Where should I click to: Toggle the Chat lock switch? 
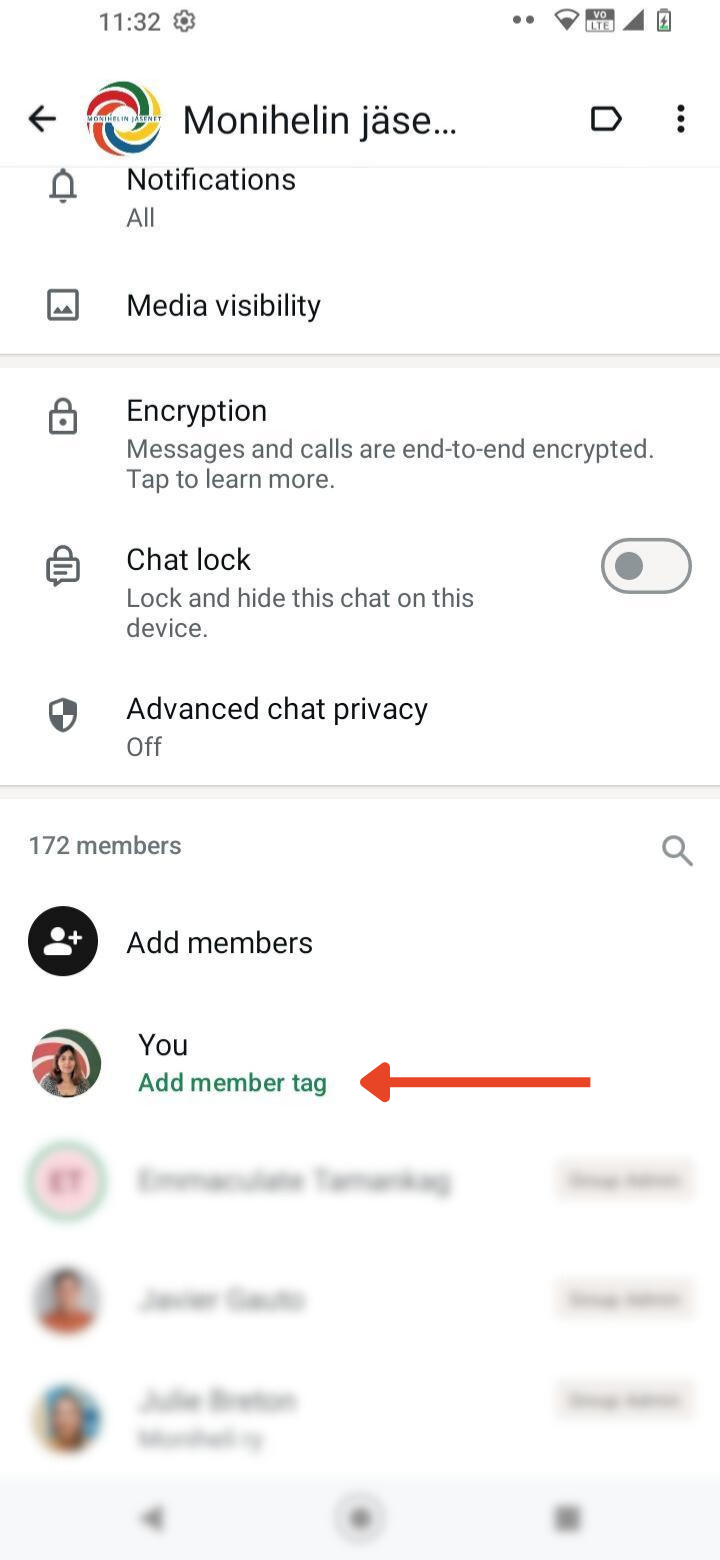pos(645,566)
